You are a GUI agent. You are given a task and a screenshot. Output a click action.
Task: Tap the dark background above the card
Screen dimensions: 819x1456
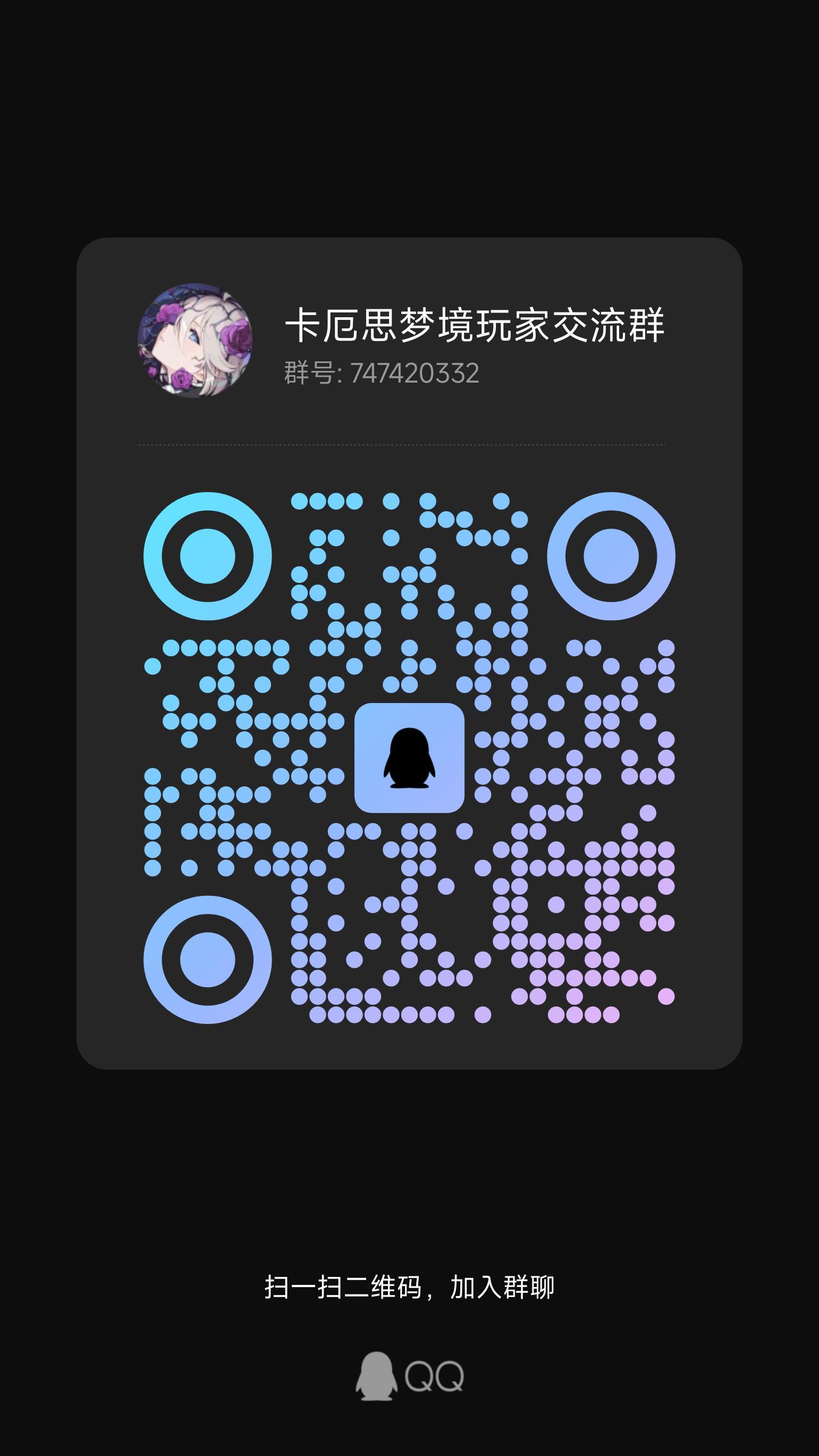pos(410,113)
